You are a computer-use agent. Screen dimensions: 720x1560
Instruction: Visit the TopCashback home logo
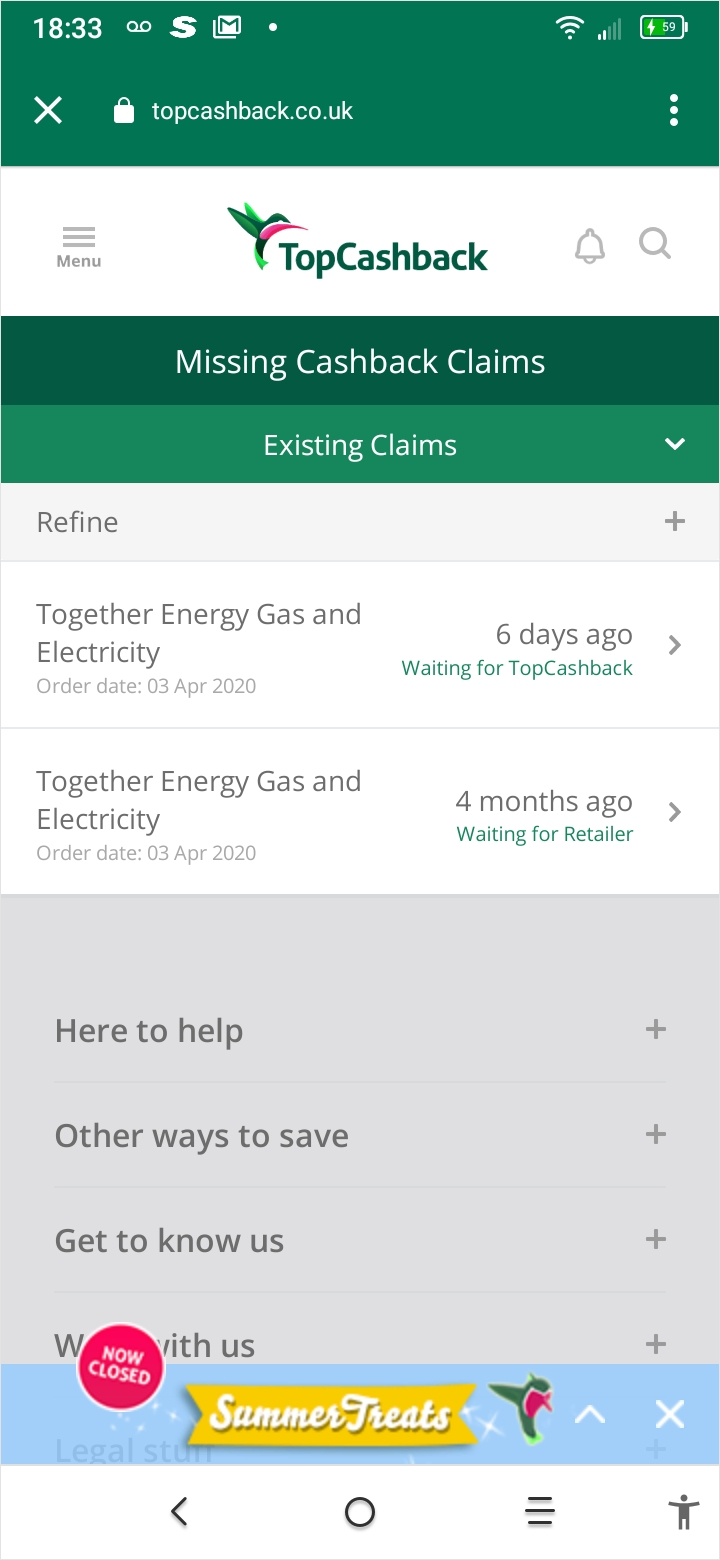point(358,240)
